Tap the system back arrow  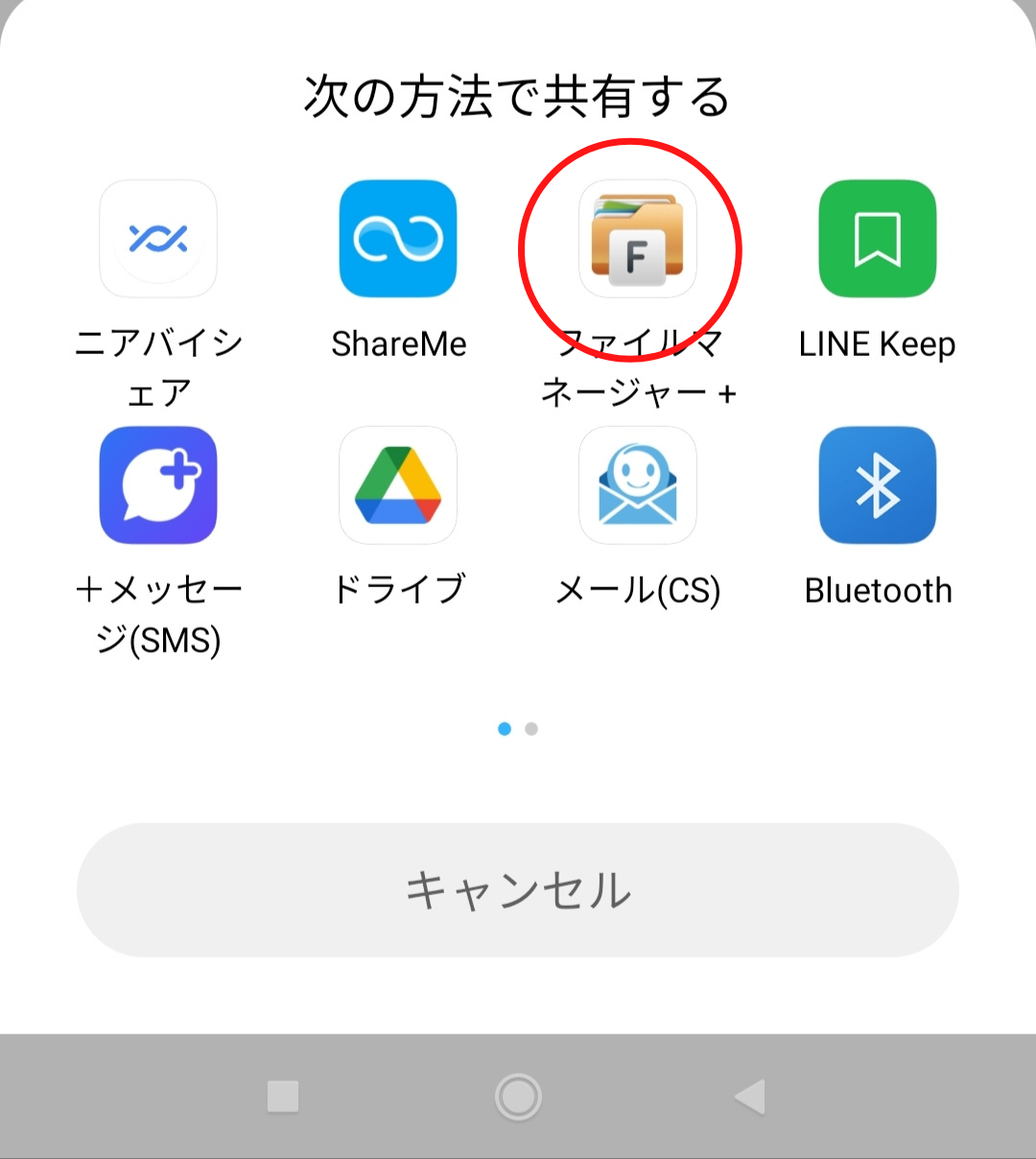750,1097
